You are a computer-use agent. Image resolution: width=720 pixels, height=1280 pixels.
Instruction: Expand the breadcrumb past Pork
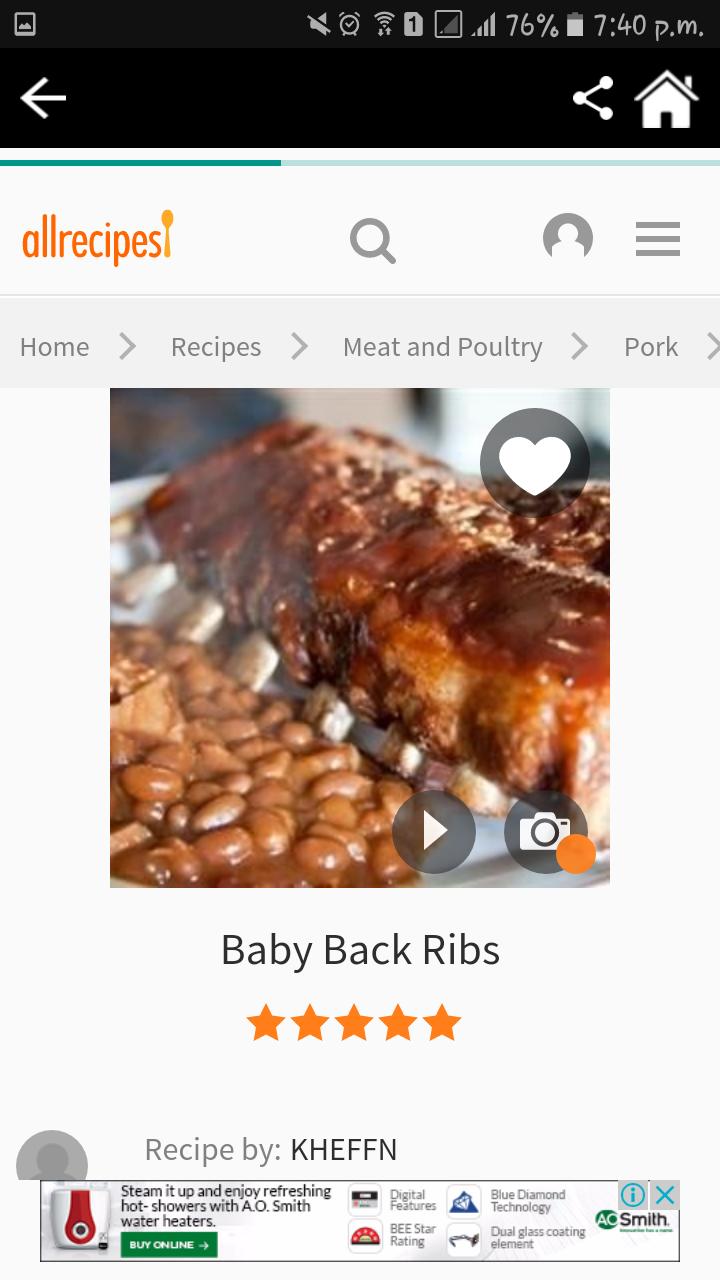pyautogui.click(x=714, y=346)
